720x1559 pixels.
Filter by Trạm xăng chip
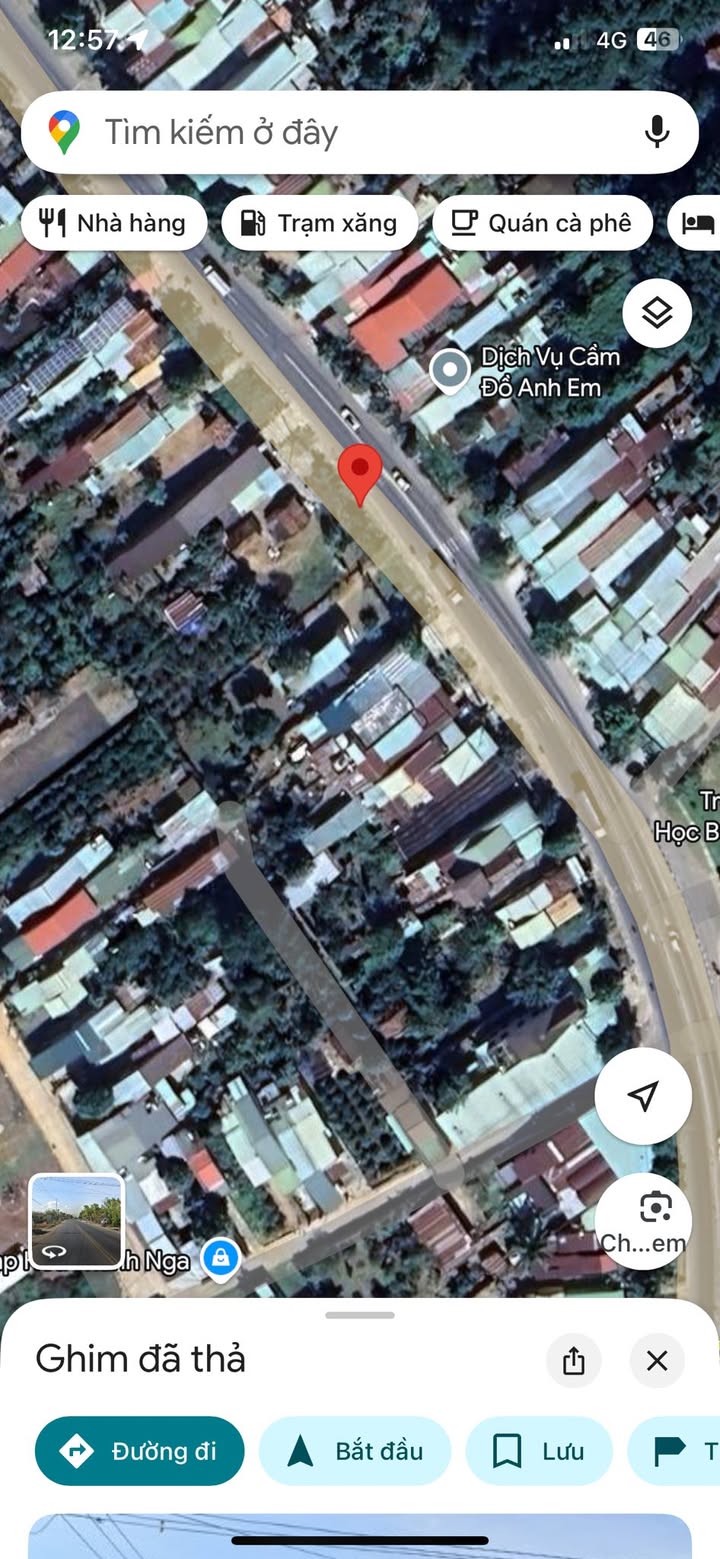tap(320, 222)
